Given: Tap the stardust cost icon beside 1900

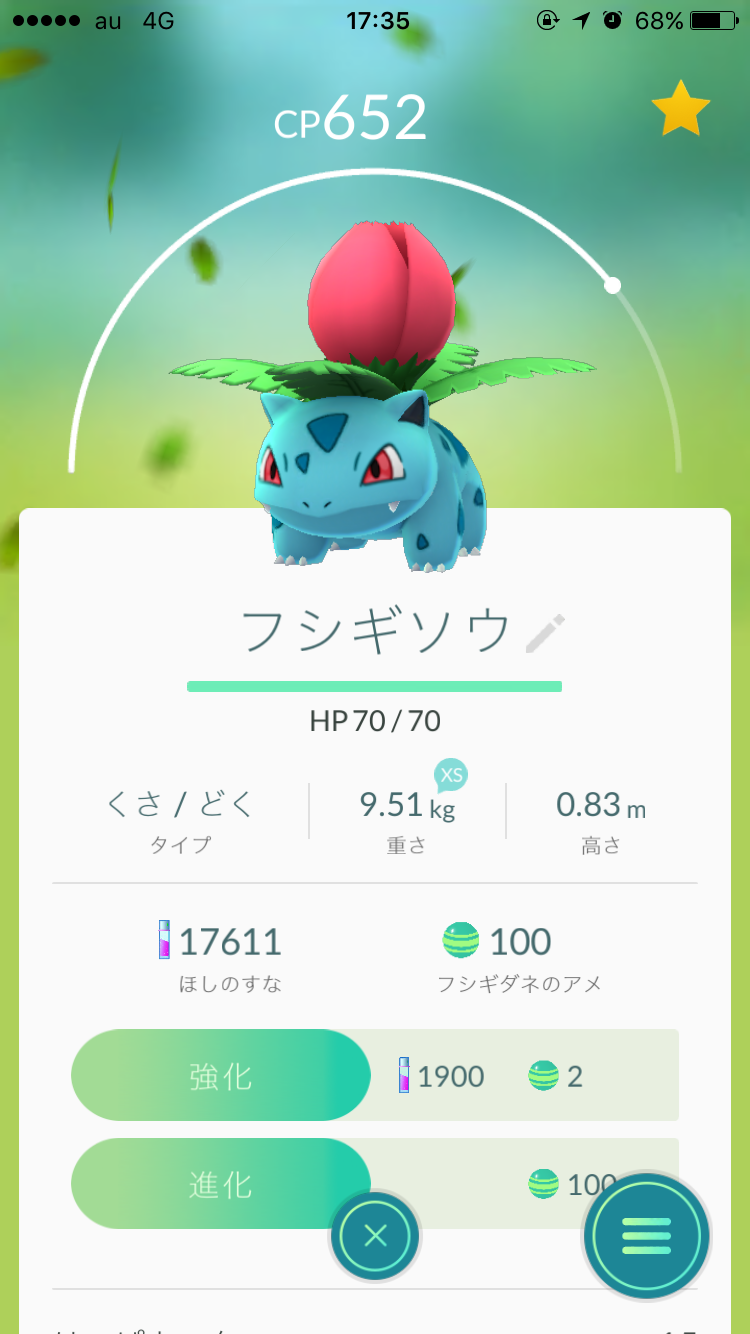Looking at the screenshot, I should [404, 1075].
